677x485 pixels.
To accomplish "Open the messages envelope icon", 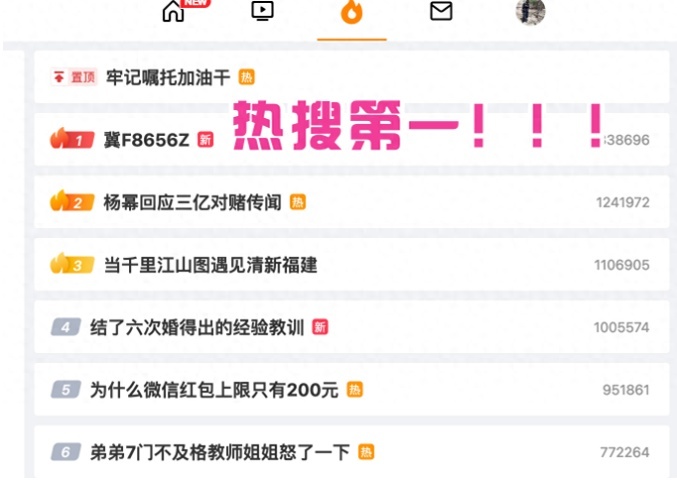I will [x=440, y=11].
